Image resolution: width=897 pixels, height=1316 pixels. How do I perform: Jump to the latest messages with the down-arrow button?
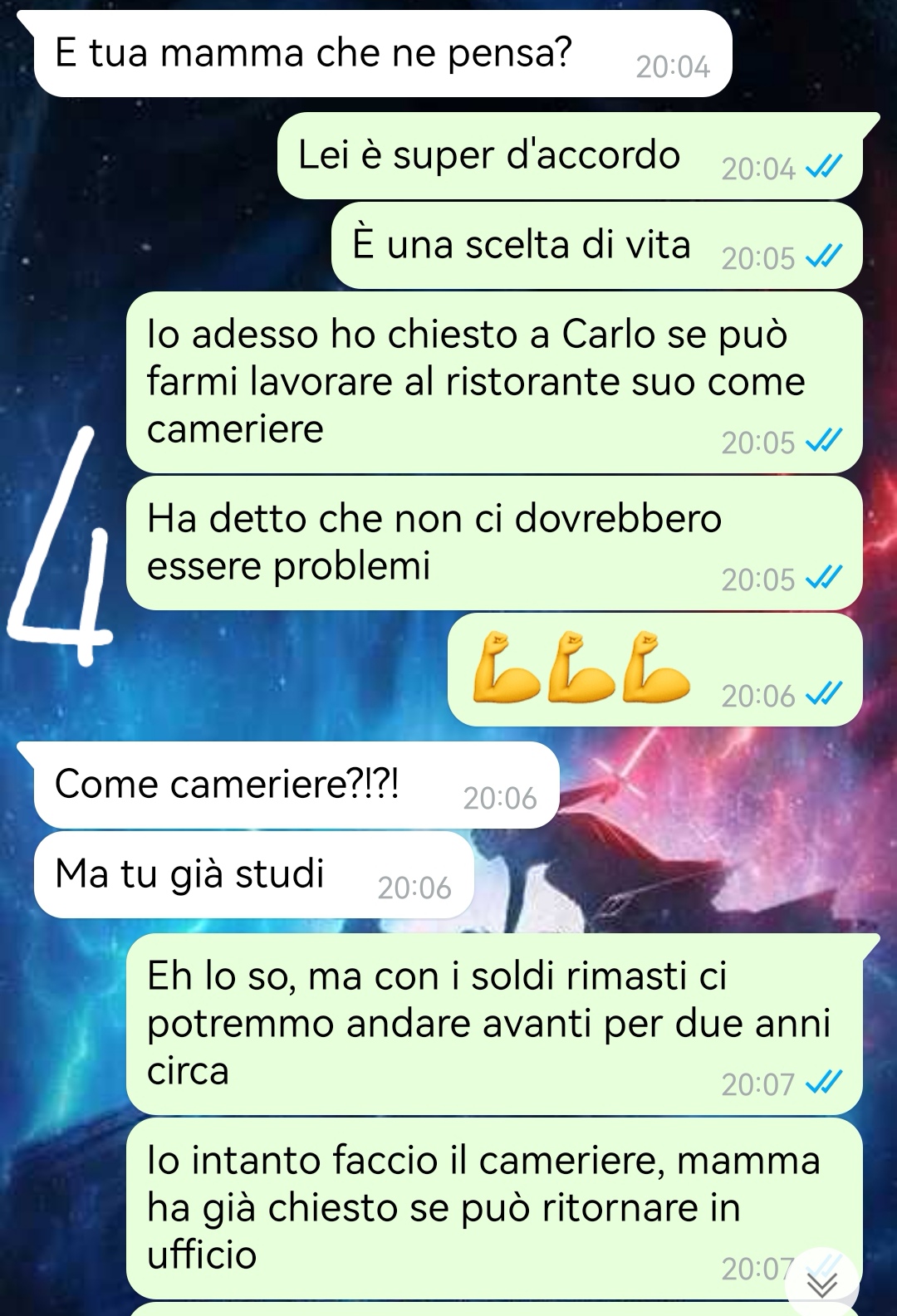822,1284
